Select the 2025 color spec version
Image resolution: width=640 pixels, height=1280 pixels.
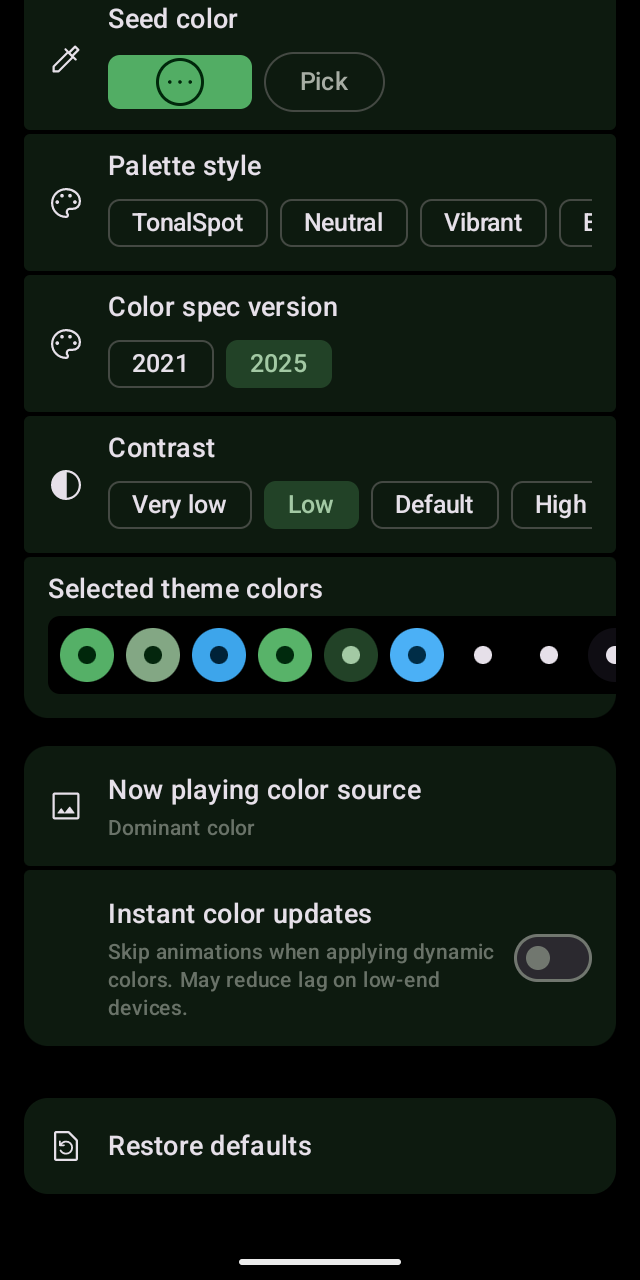pos(278,364)
